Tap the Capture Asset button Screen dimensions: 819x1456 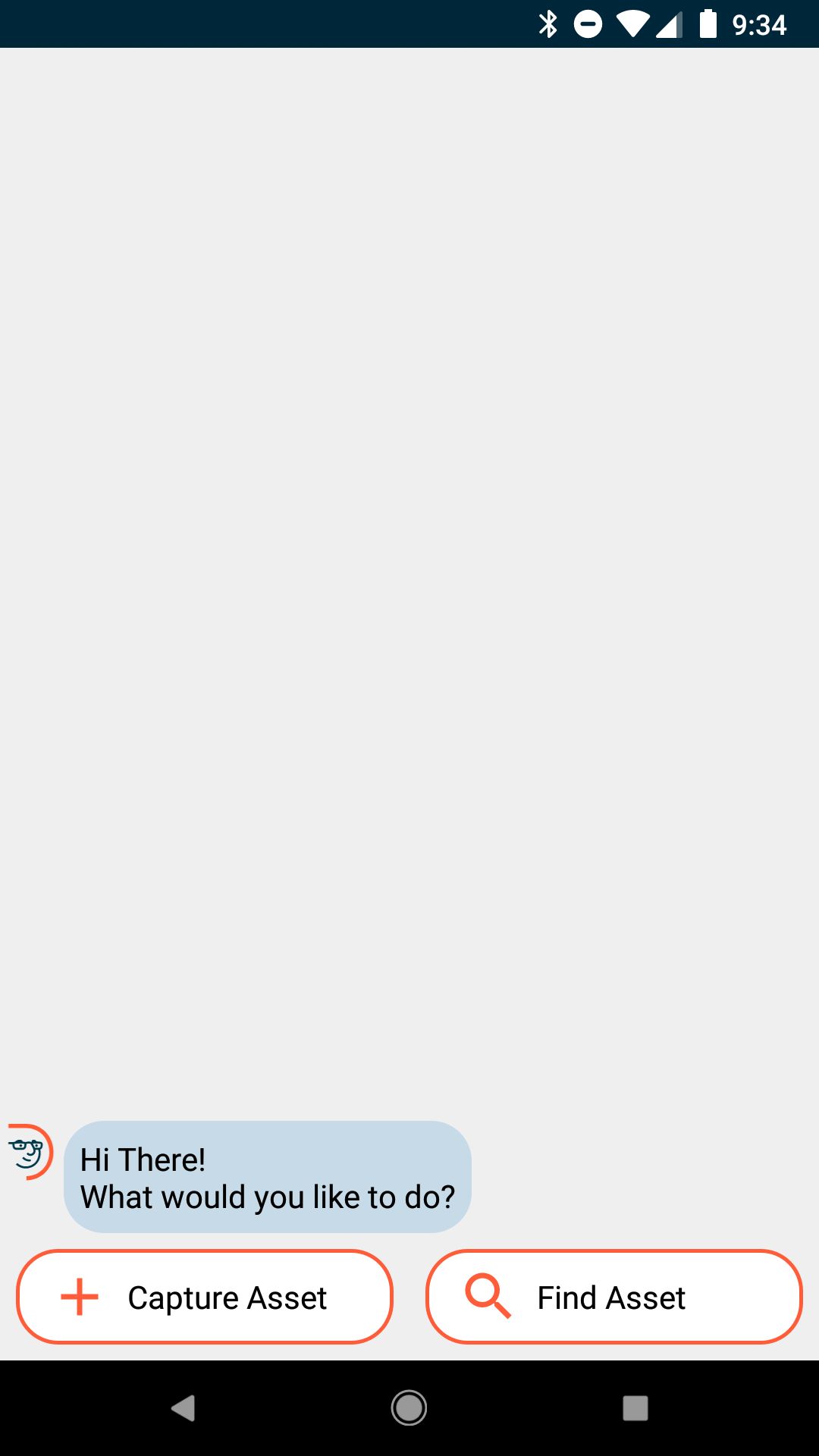(x=205, y=1297)
